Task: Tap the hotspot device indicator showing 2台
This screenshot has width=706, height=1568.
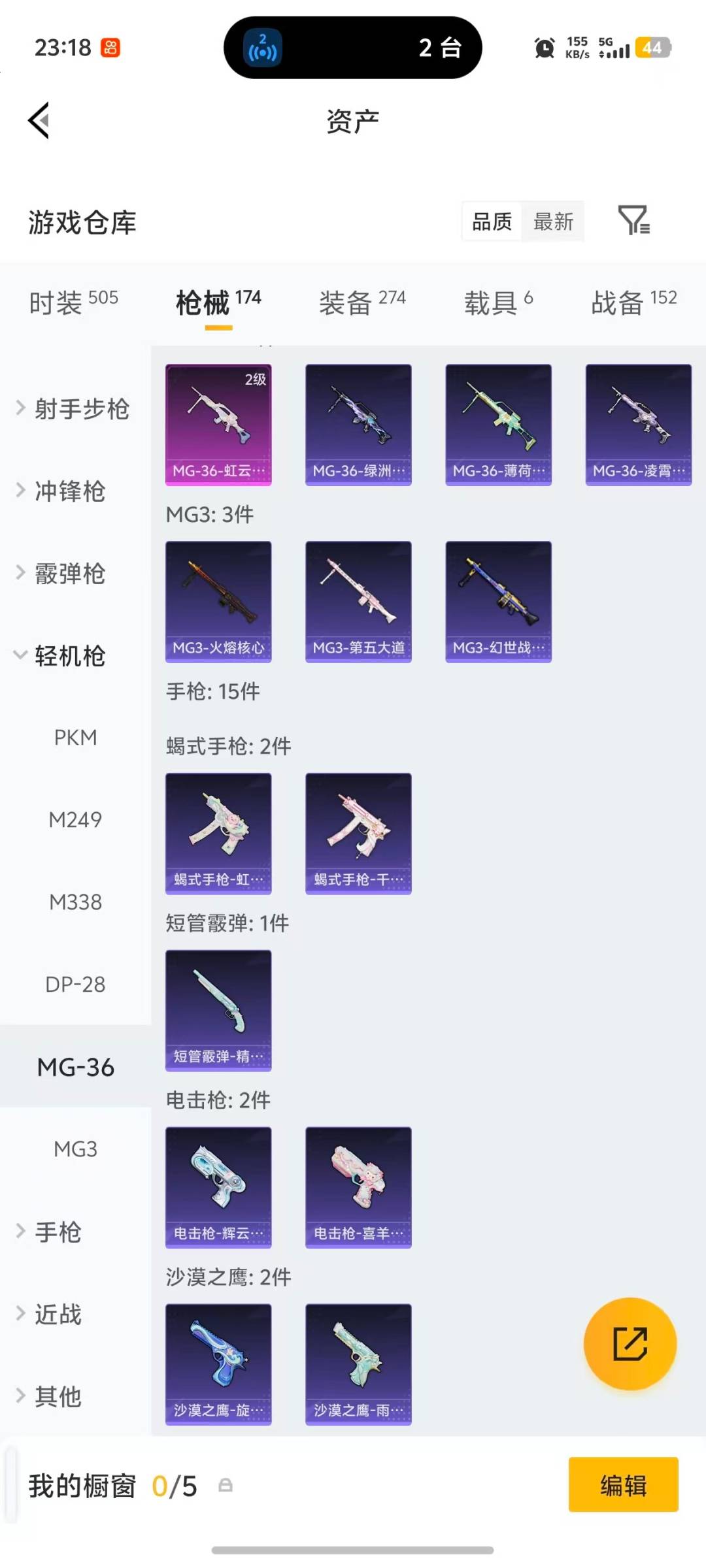Action: (x=352, y=48)
